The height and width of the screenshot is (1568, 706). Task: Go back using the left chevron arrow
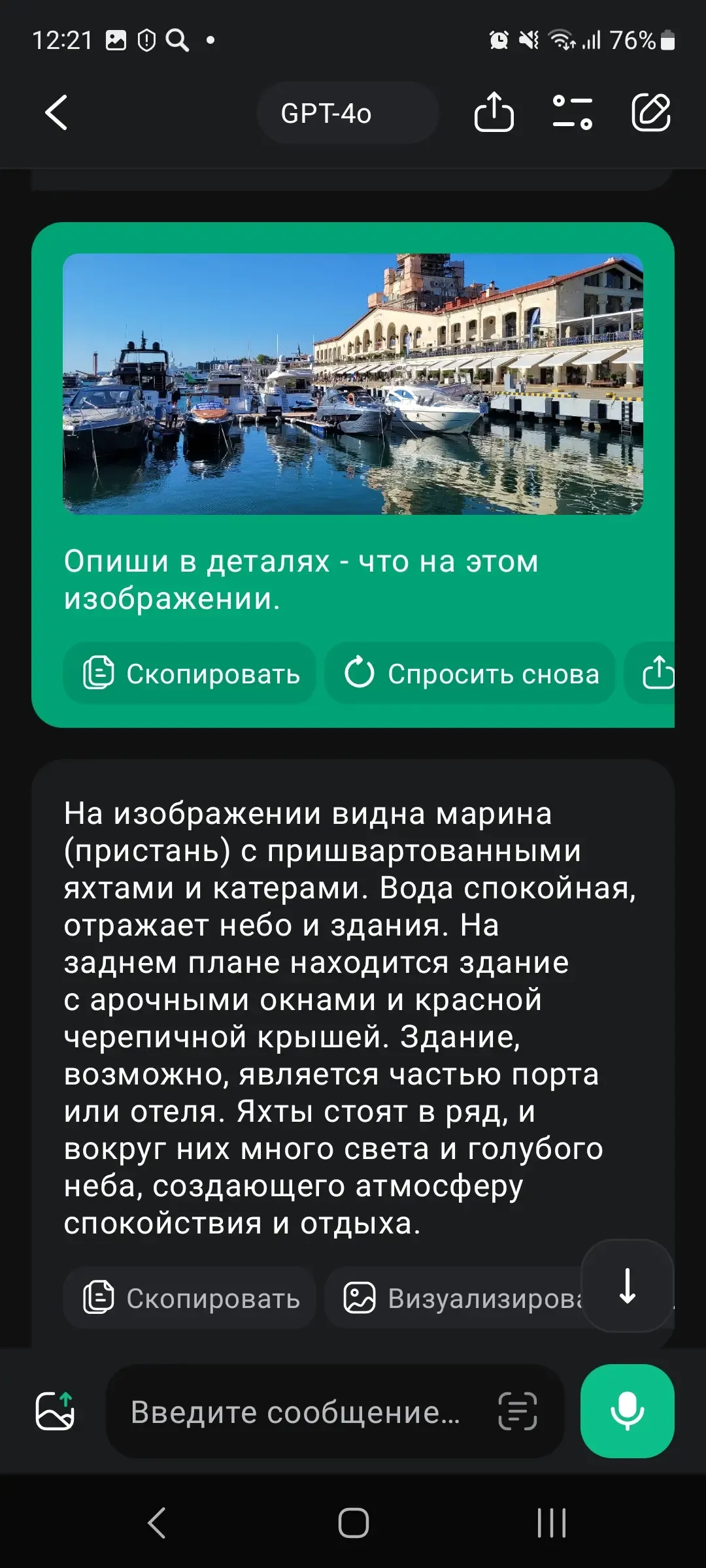click(56, 112)
